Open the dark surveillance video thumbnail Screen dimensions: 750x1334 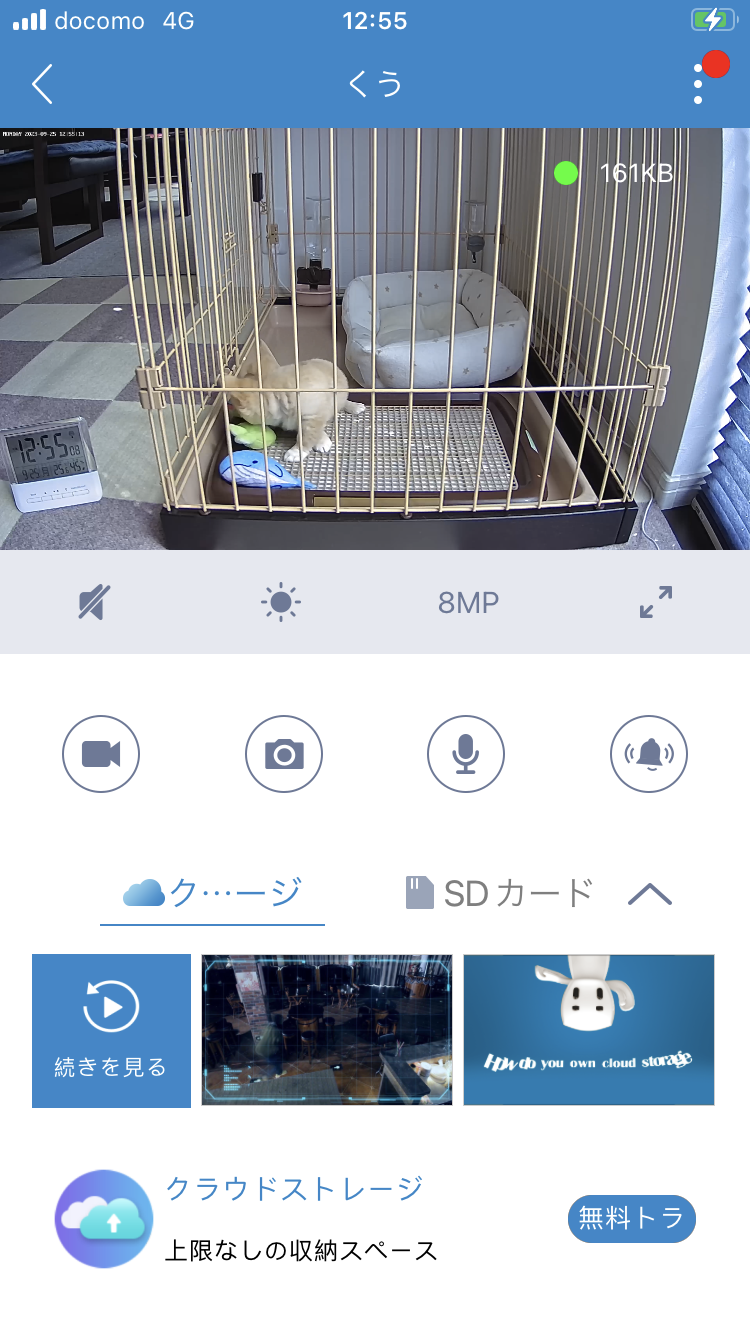tap(327, 1030)
